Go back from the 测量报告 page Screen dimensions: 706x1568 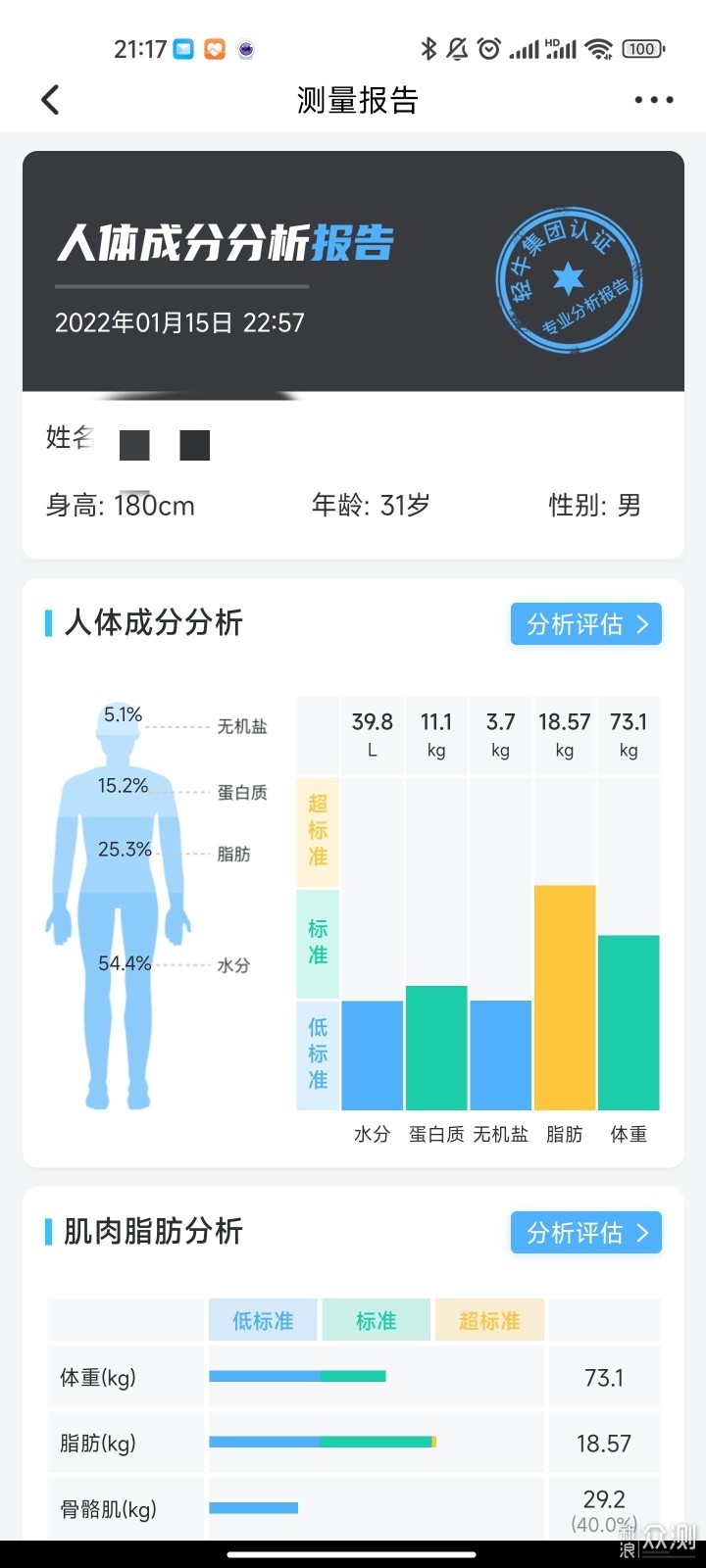tap(51, 100)
